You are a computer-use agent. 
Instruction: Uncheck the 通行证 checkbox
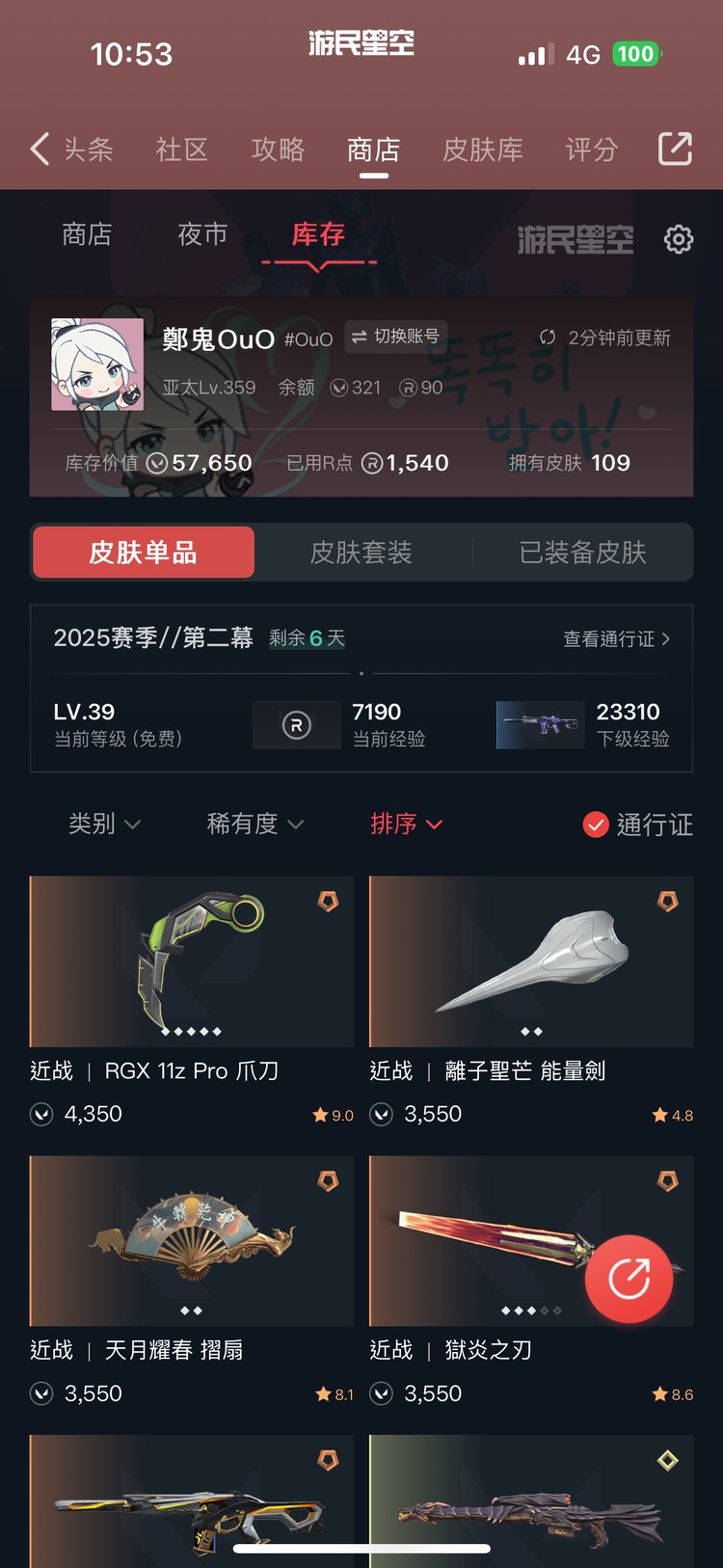pyautogui.click(x=596, y=825)
